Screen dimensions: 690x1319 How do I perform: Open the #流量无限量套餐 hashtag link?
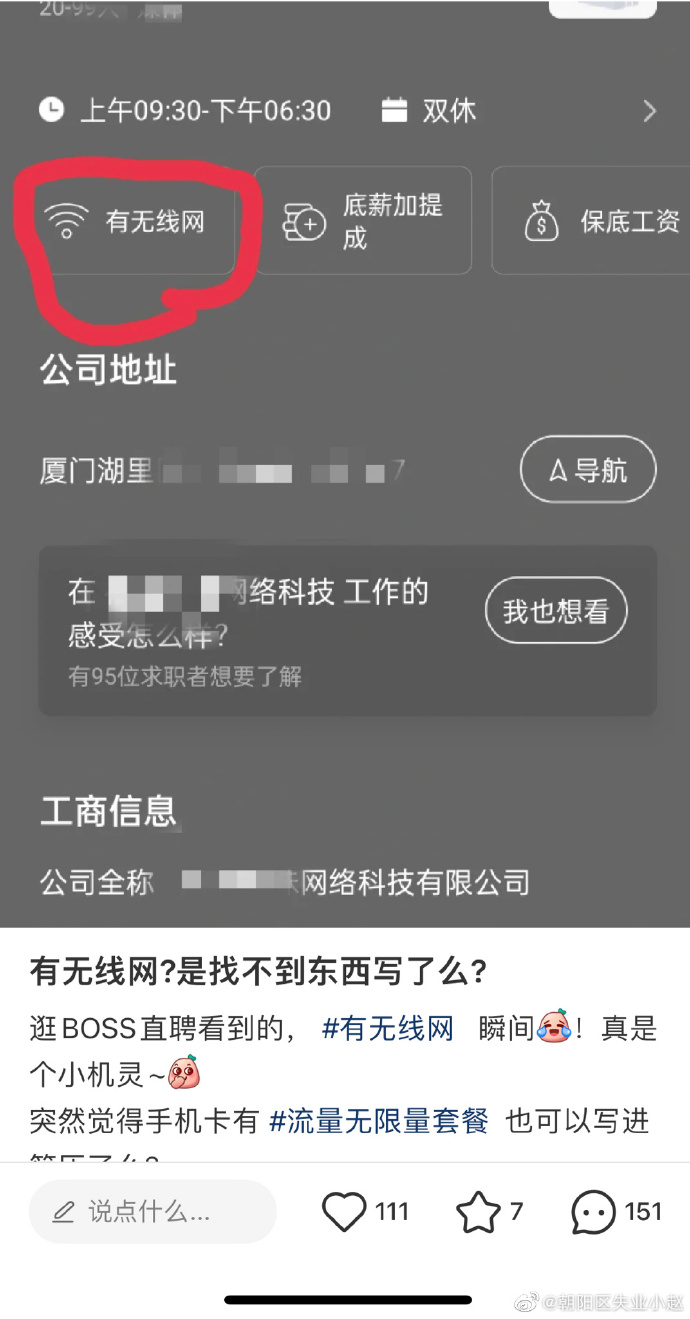point(379,1121)
